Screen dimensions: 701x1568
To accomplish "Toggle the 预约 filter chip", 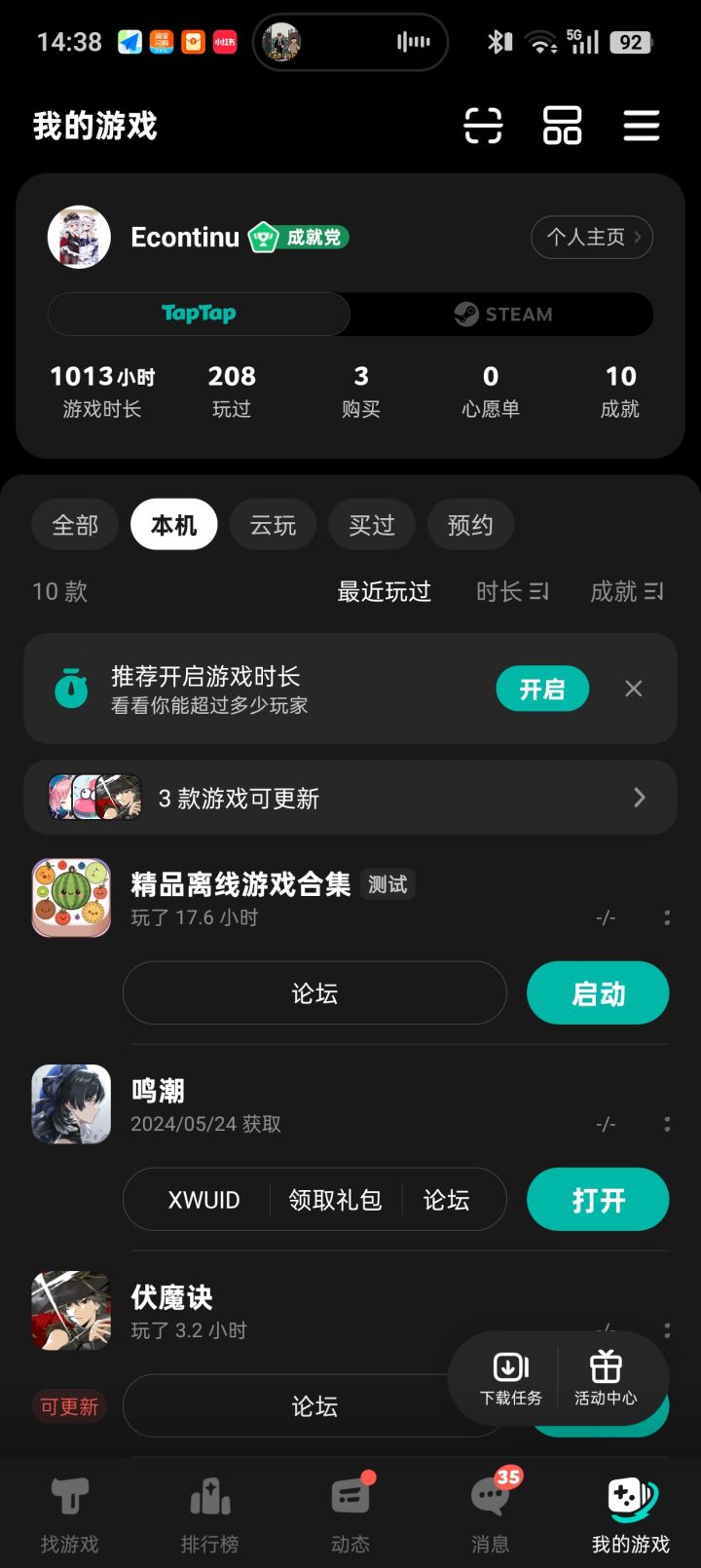I will coord(470,524).
